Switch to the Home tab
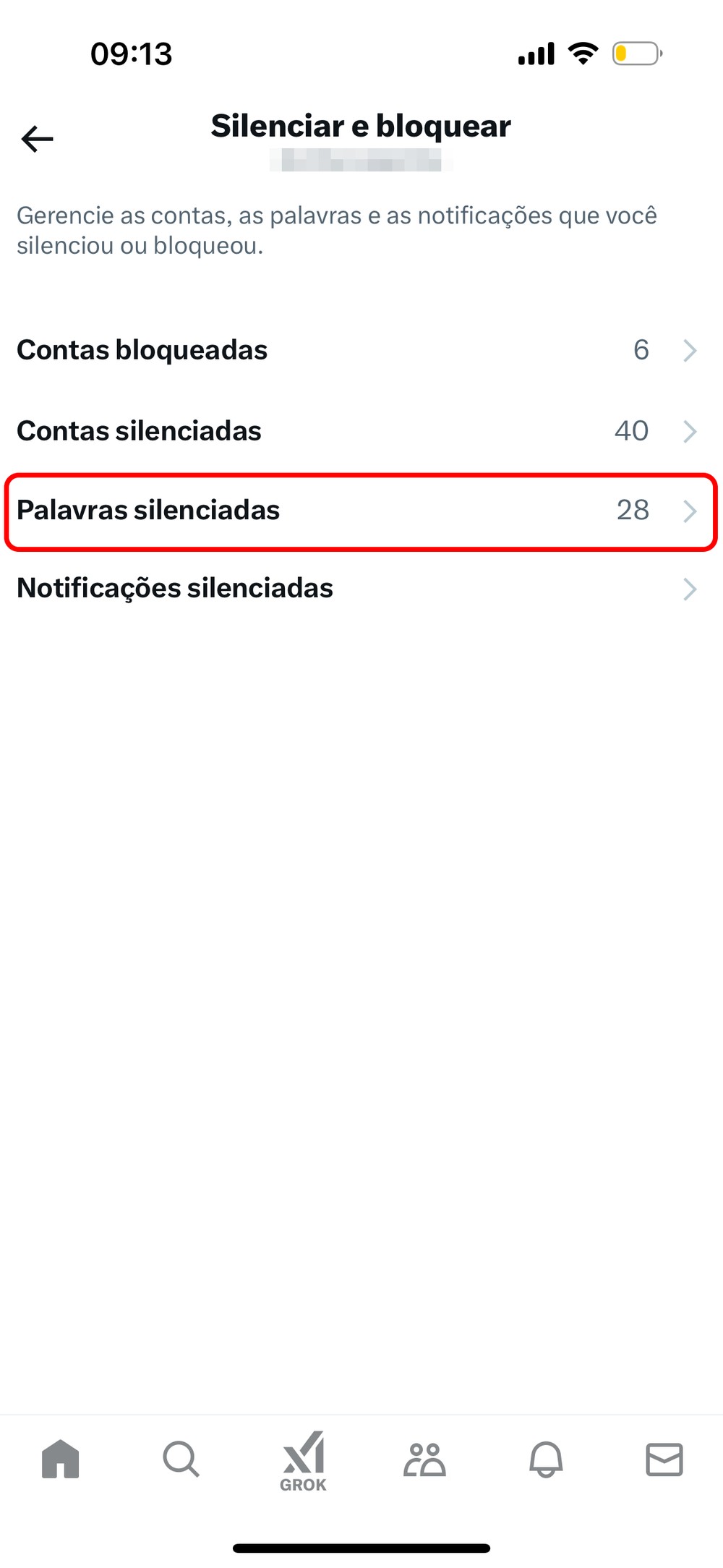 click(x=61, y=1459)
